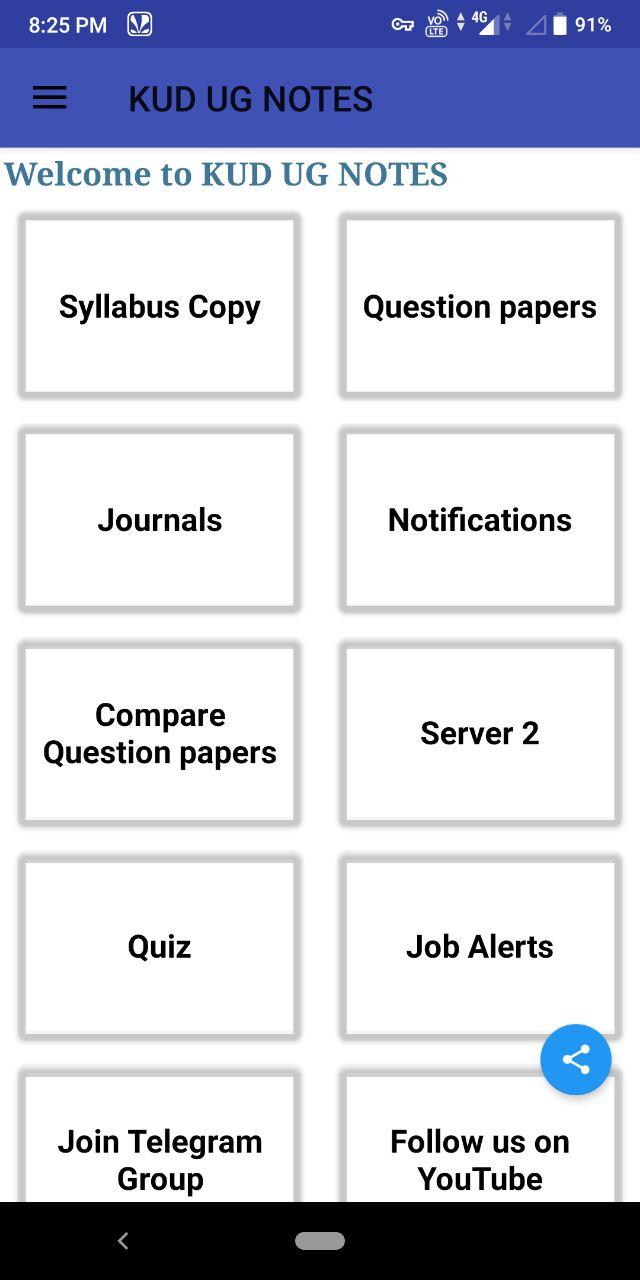Go back using system navigation arrow

click(123, 1241)
